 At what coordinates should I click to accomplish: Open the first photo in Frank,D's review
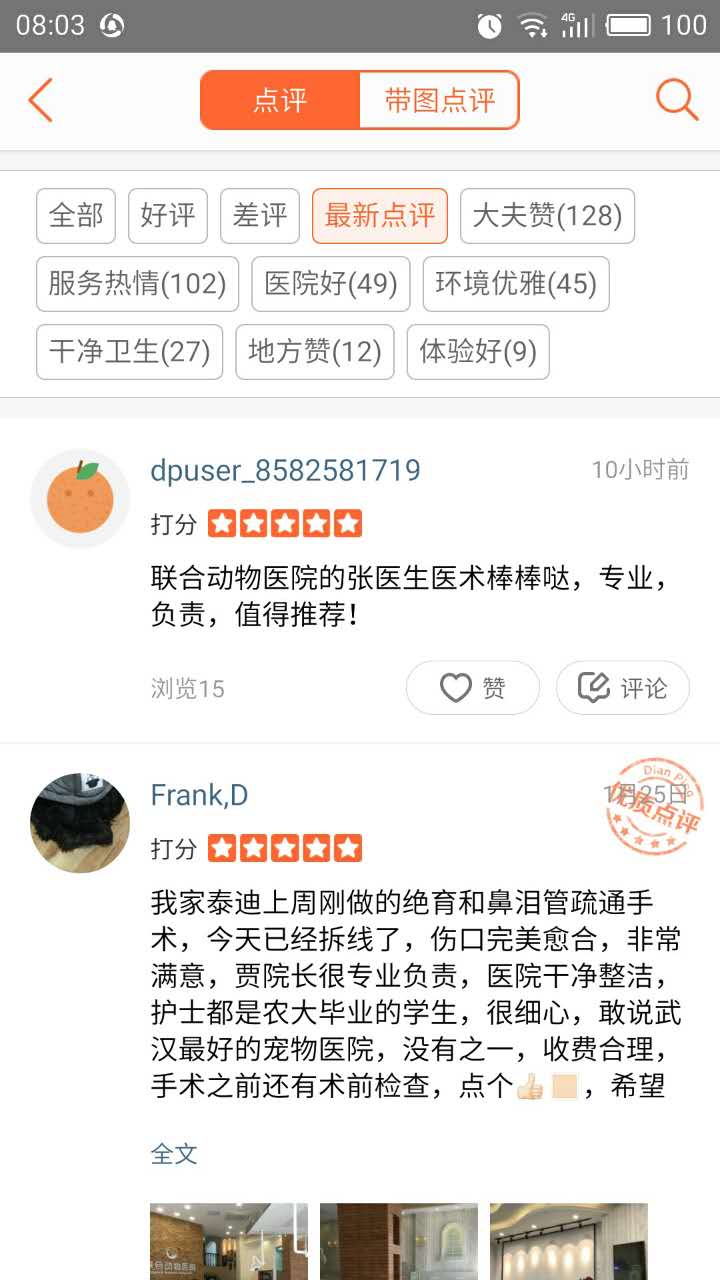[x=229, y=1241]
